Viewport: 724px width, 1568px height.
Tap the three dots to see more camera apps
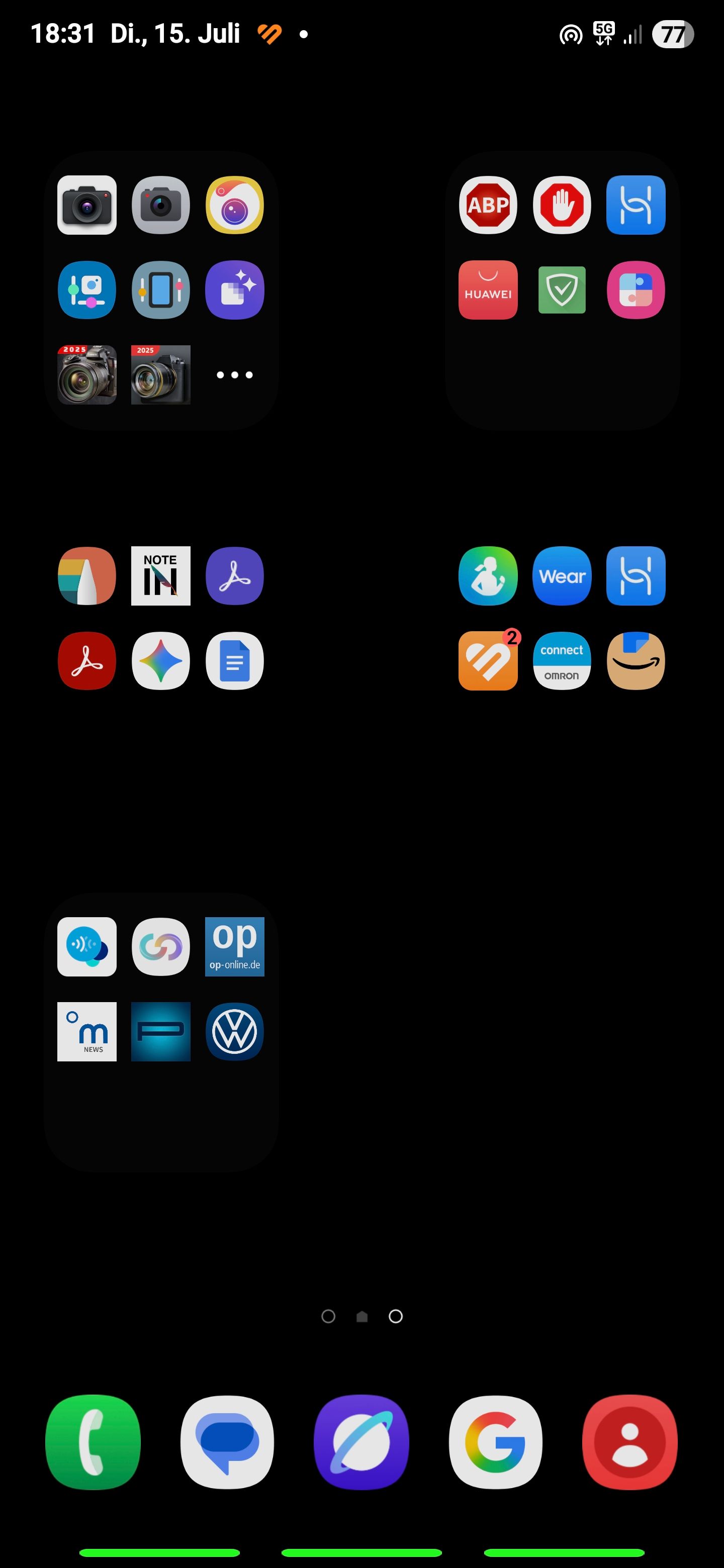[x=234, y=375]
